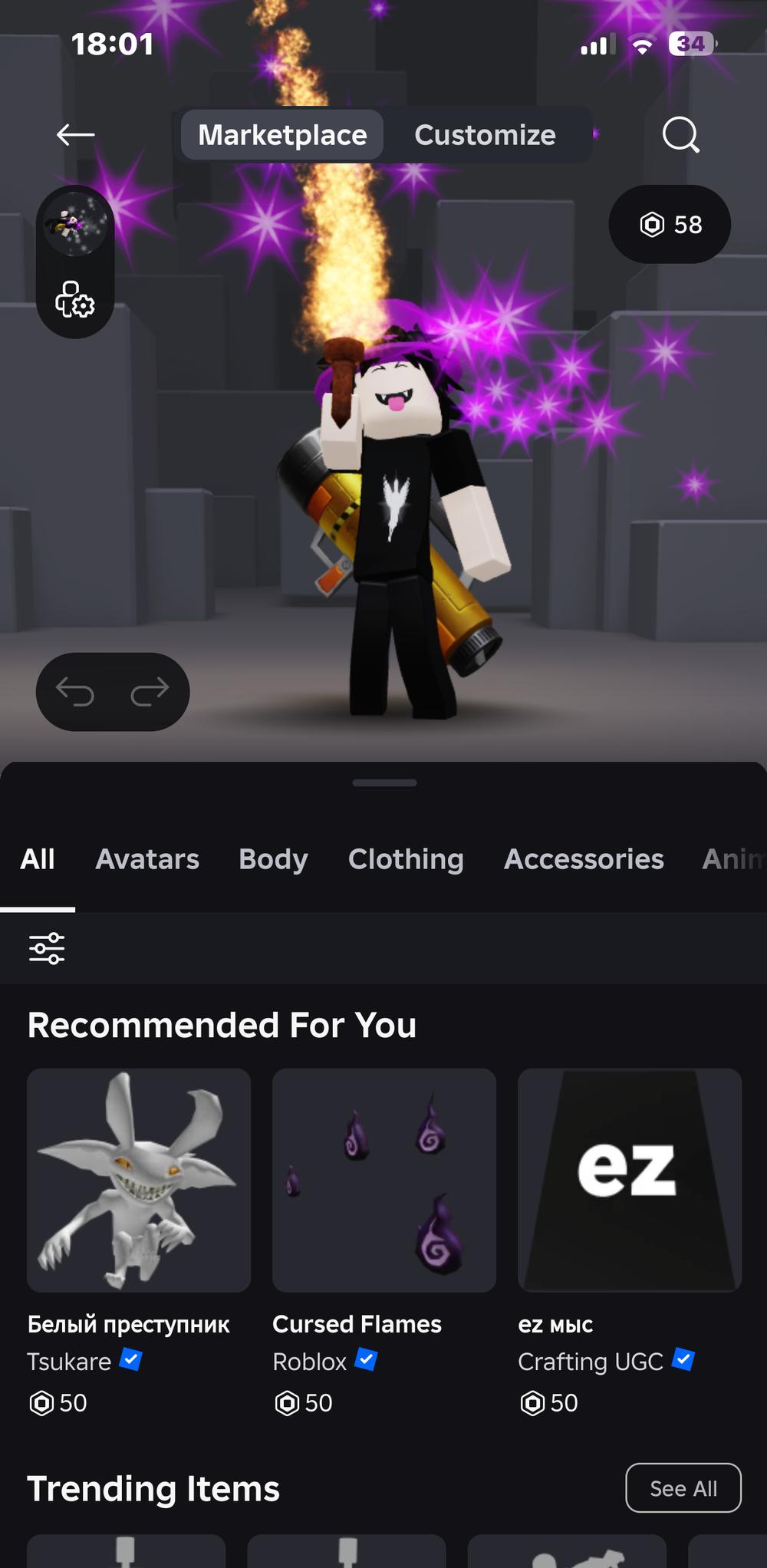Viewport: 767px width, 1568px height.
Task: Switch to the Avatars category
Action: (147, 859)
